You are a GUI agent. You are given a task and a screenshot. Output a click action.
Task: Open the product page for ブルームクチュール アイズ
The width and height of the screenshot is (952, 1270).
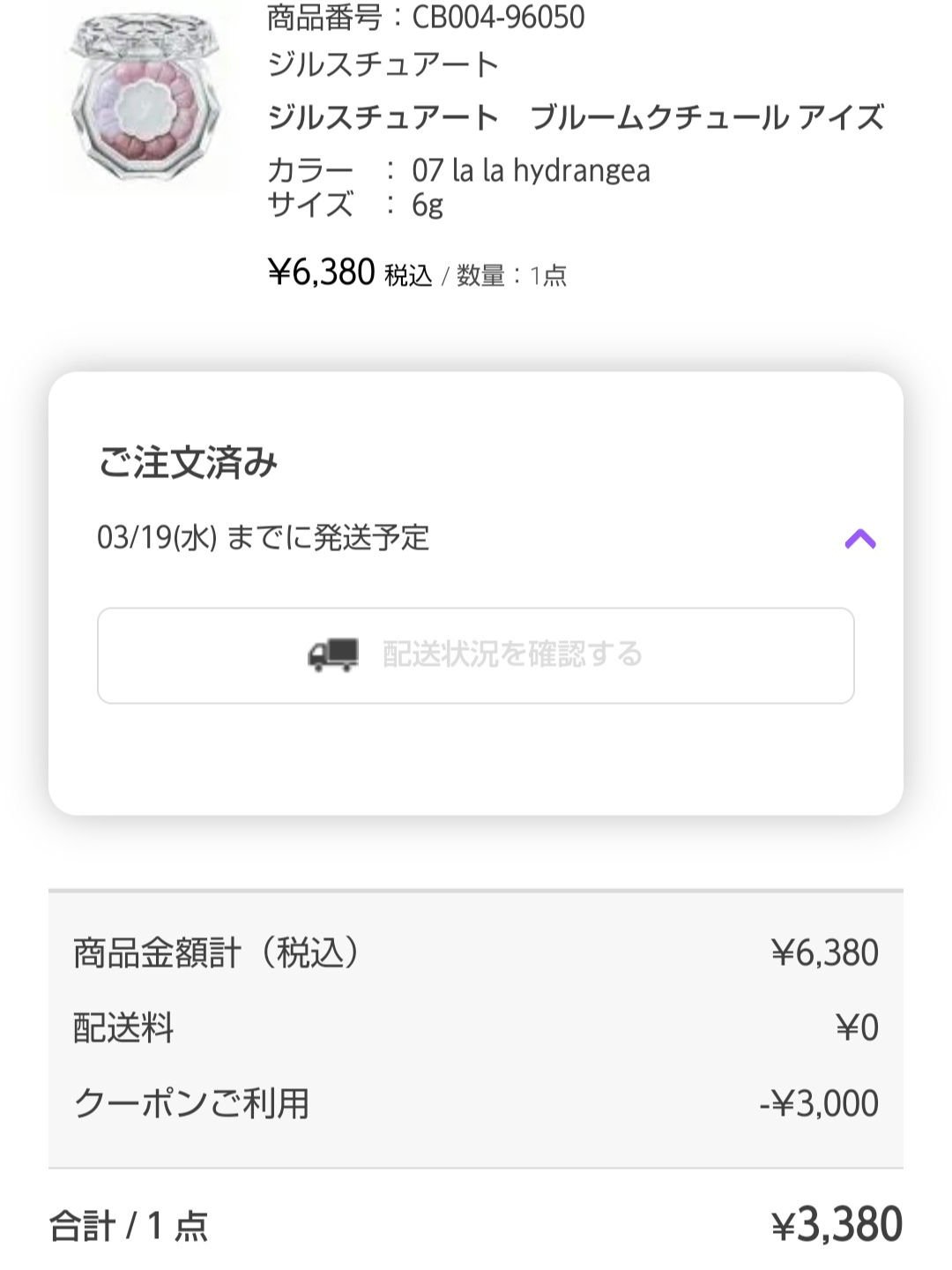[x=573, y=116]
